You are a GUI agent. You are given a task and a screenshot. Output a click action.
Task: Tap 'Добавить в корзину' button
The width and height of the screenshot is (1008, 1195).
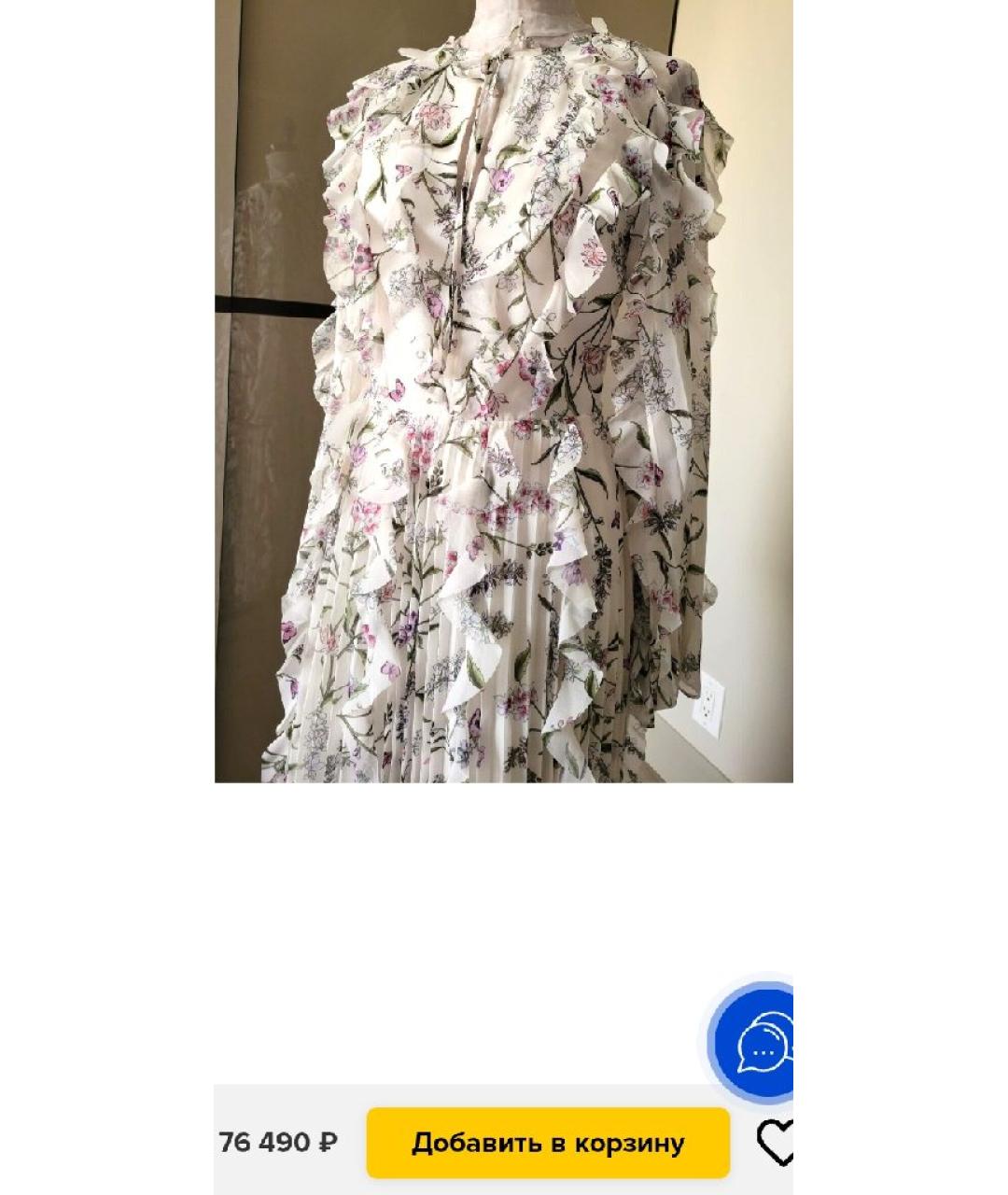(x=548, y=1143)
